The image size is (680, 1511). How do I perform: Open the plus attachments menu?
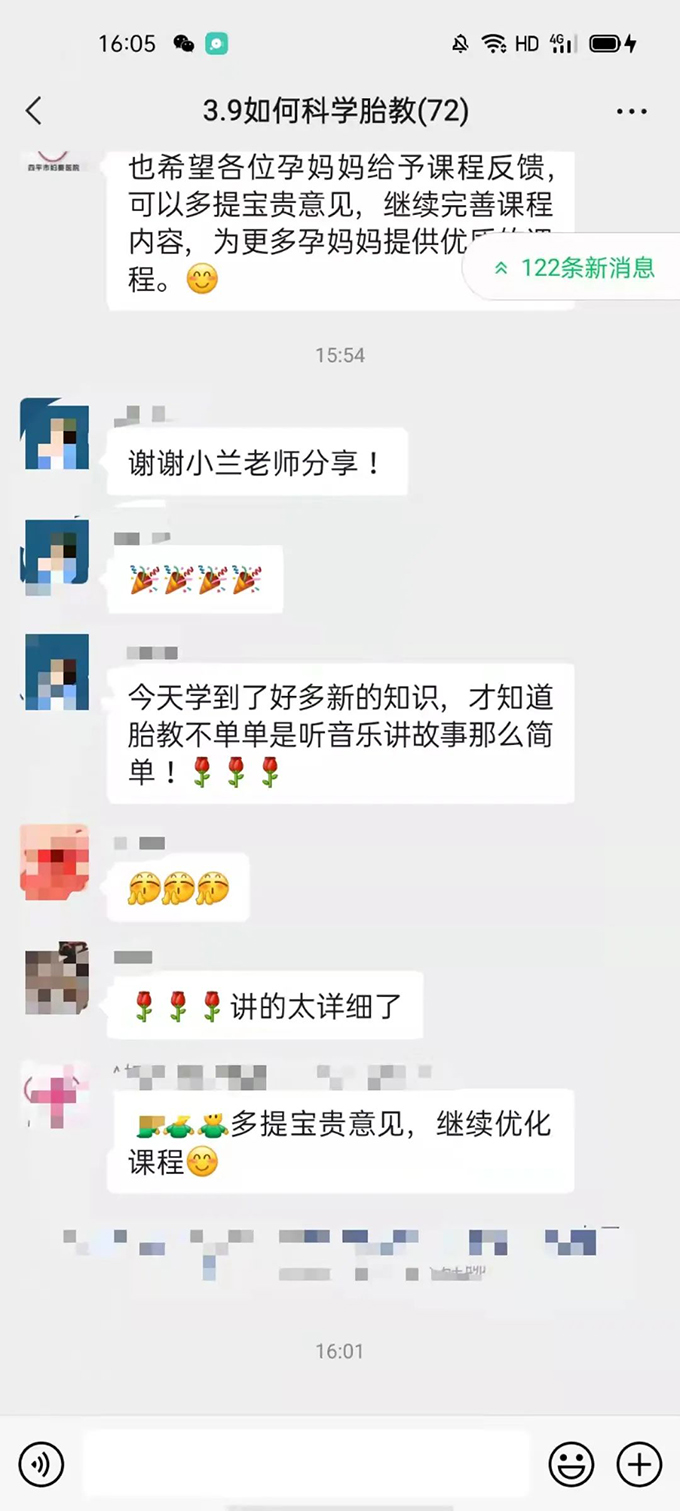click(x=639, y=1465)
